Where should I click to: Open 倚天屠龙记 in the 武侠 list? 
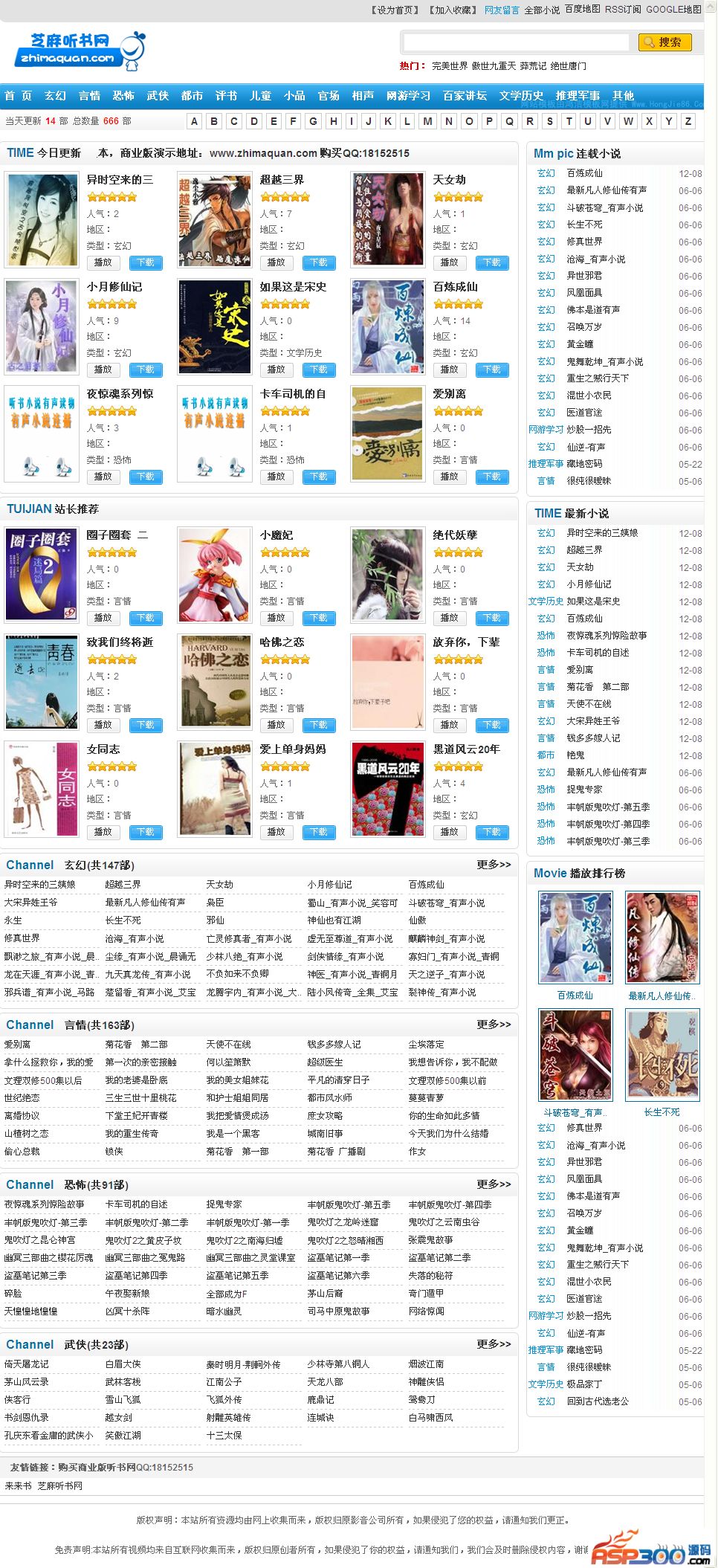coord(27,1364)
